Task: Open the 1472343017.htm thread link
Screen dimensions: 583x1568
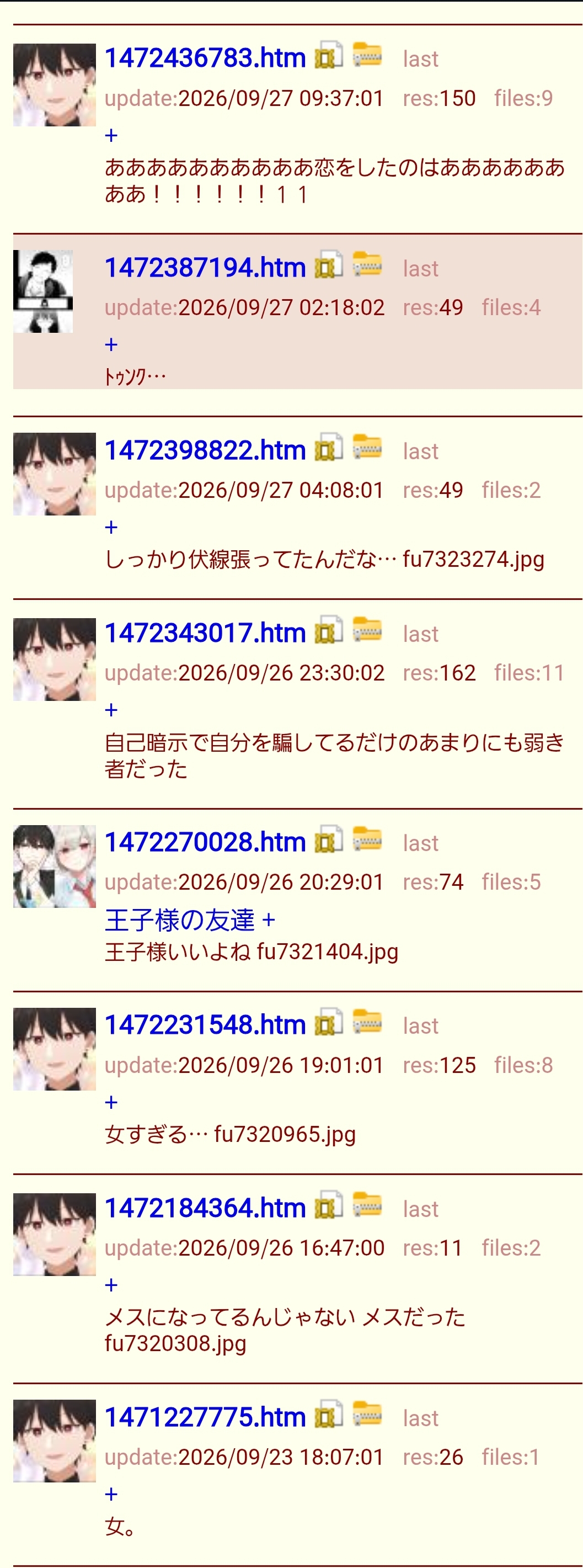Action: pyautogui.click(x=205, y=632)
